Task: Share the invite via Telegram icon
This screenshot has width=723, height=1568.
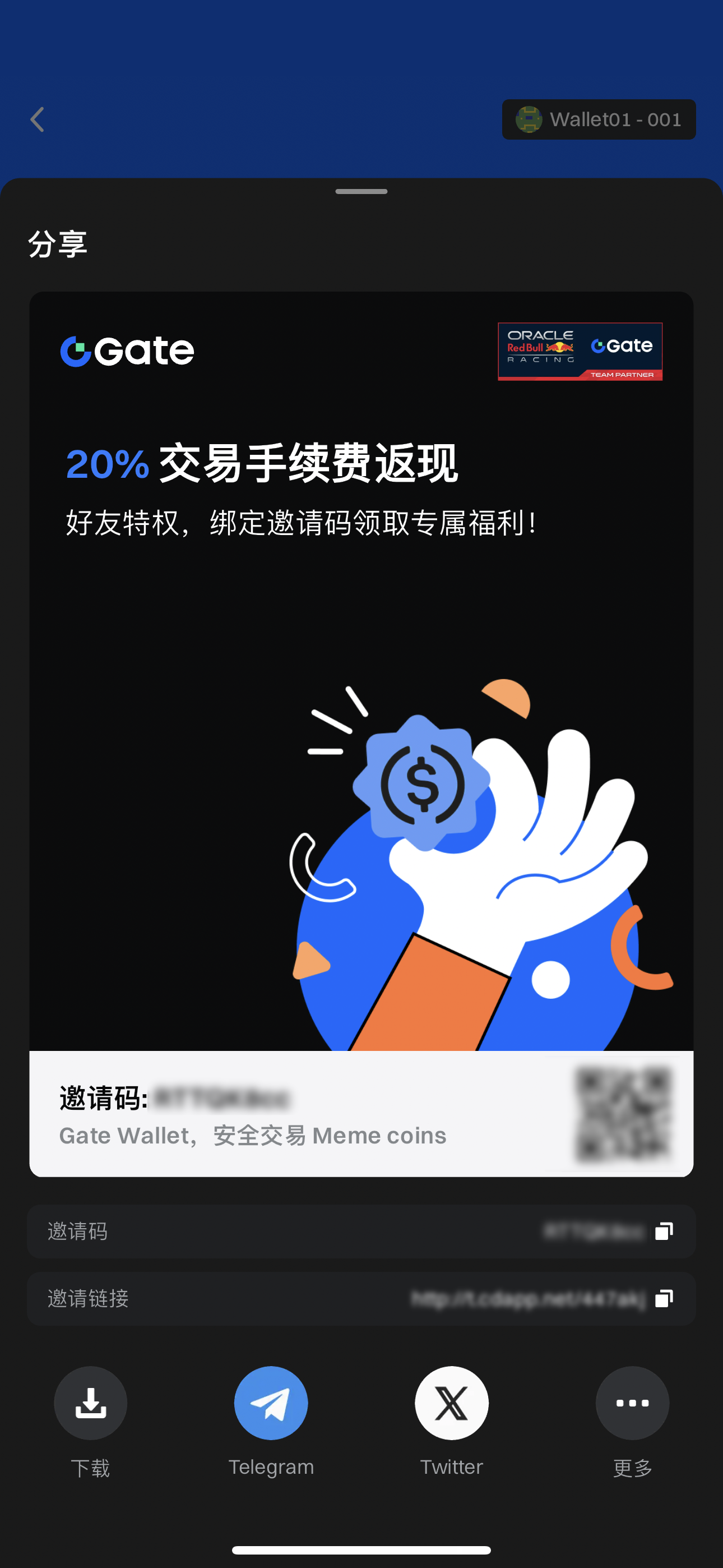Action: coord(271,1403)
